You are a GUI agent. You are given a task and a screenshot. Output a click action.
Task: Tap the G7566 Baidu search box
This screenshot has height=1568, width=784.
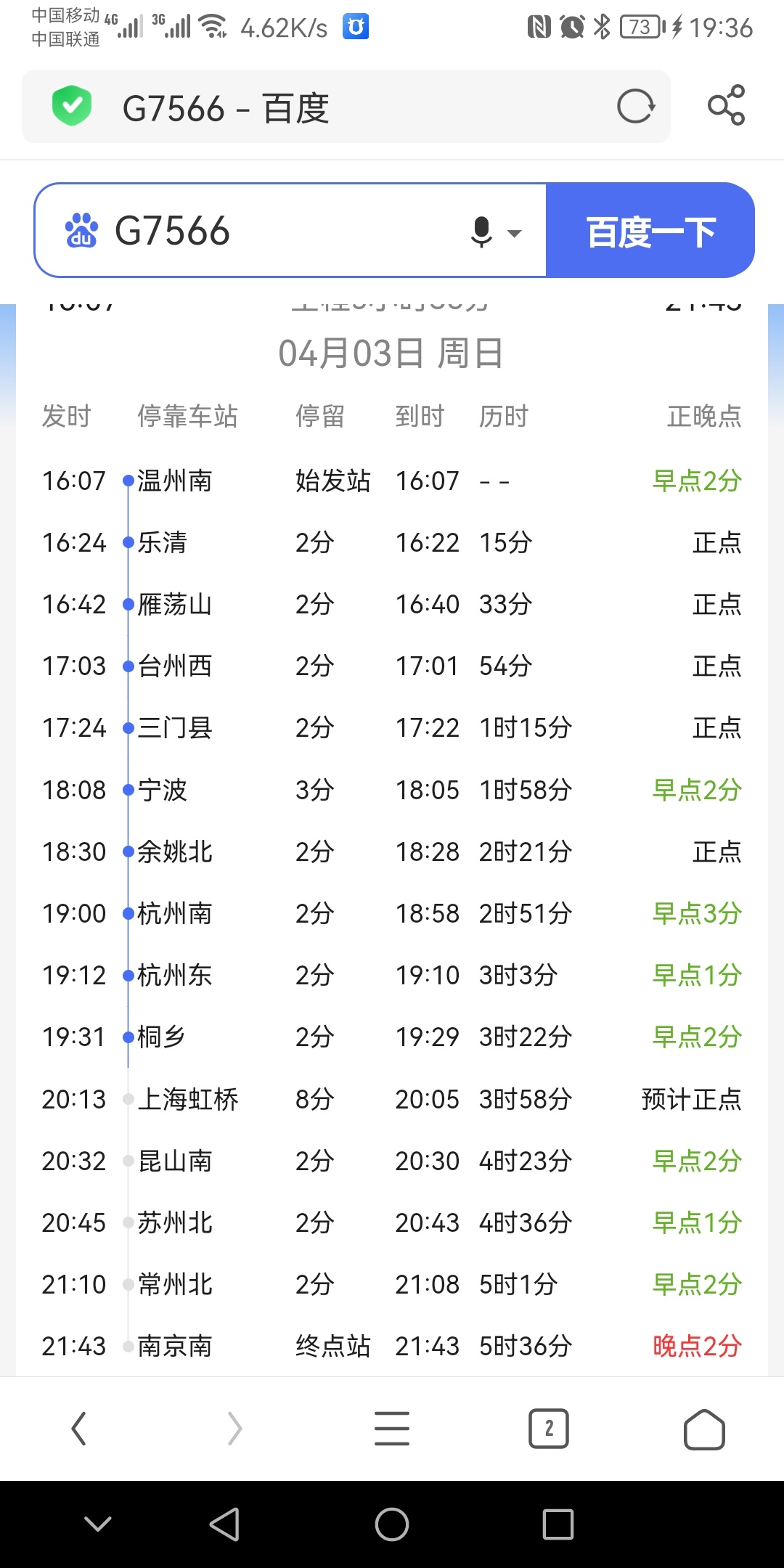point(290,230)
